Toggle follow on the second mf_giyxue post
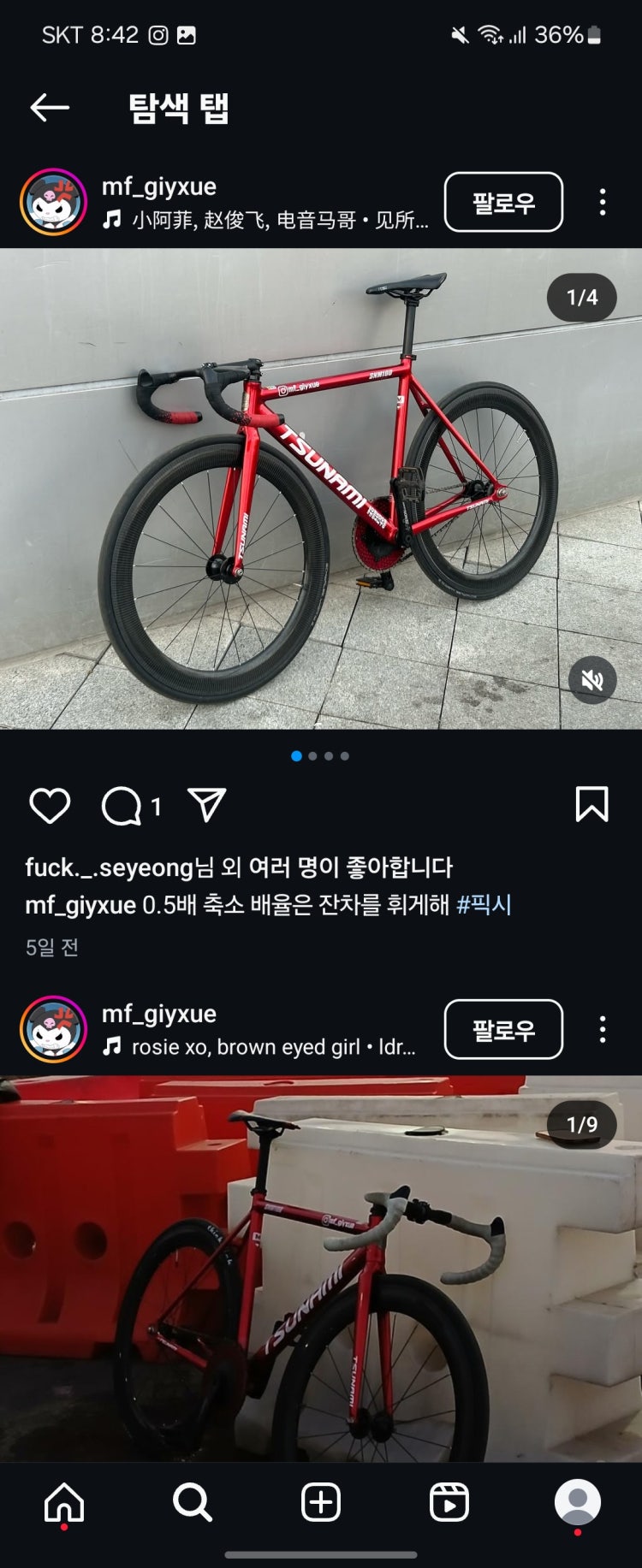642x1568 pixels. pos(503,1030)
